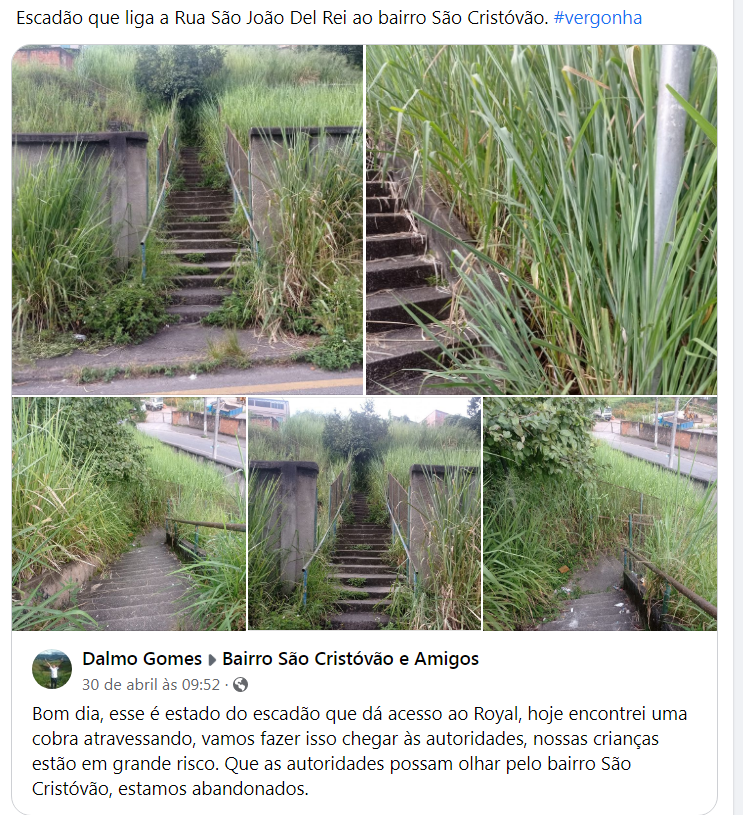Open the top-right close-up grass photo
Image resolution: width=743 pixels, height=815 pixels.
click(x=541, y=220)
